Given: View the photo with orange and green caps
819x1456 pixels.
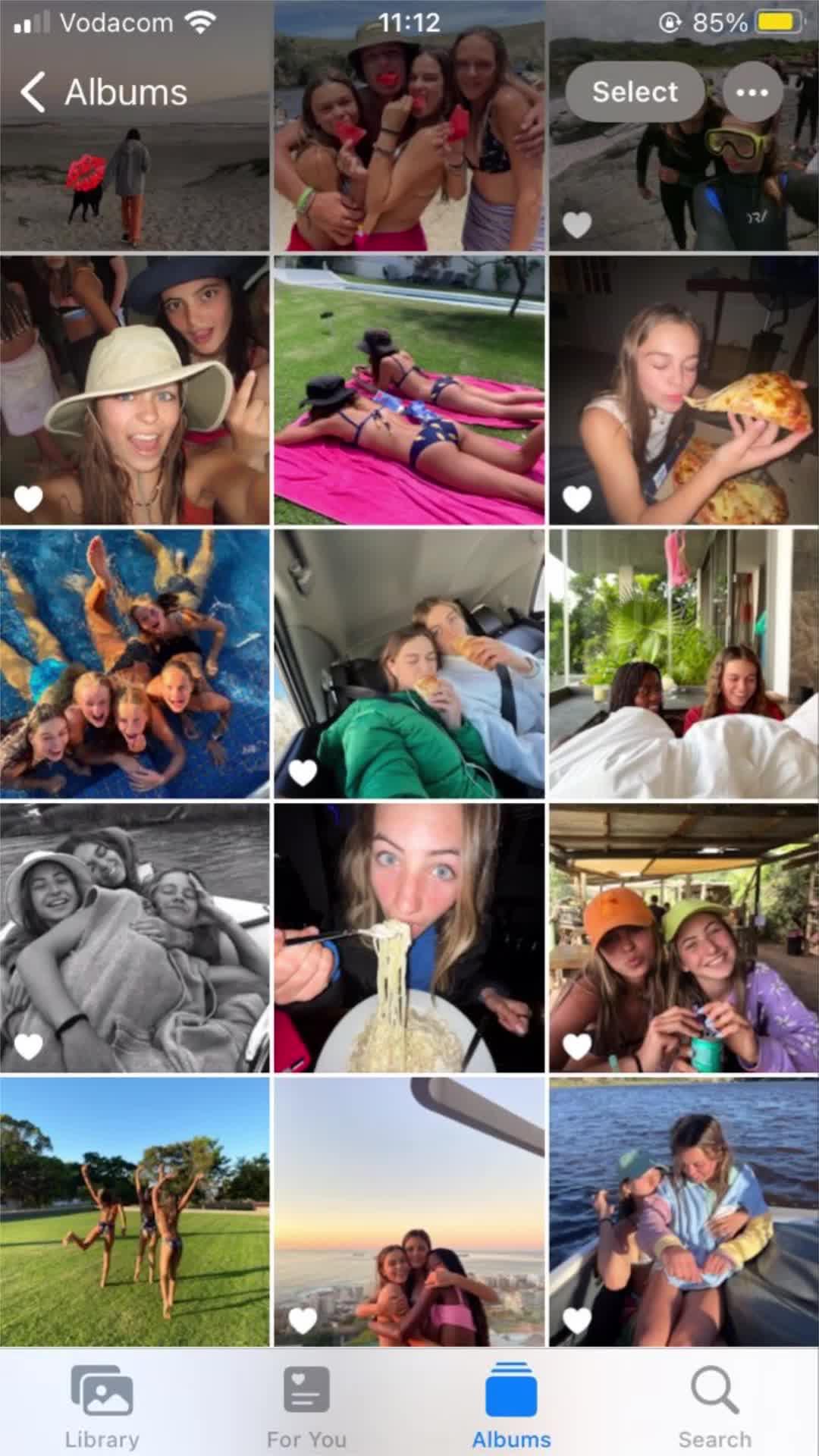Looking at the screenshot, I should (683, 938).
